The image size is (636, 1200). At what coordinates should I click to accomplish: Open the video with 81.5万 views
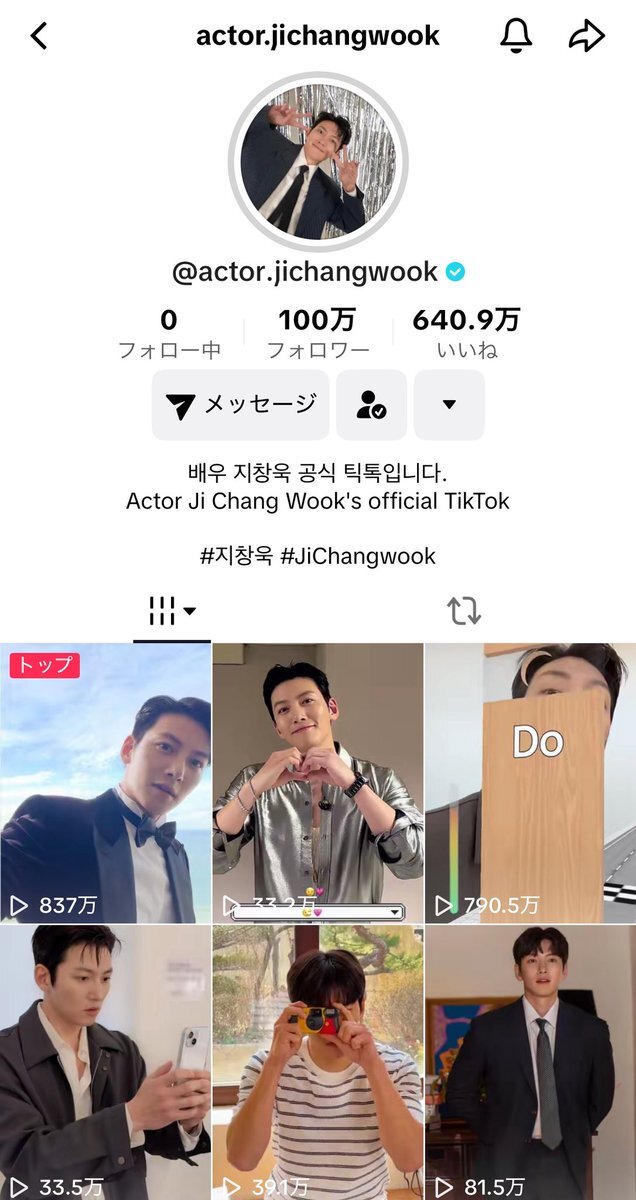point(530,1062)
